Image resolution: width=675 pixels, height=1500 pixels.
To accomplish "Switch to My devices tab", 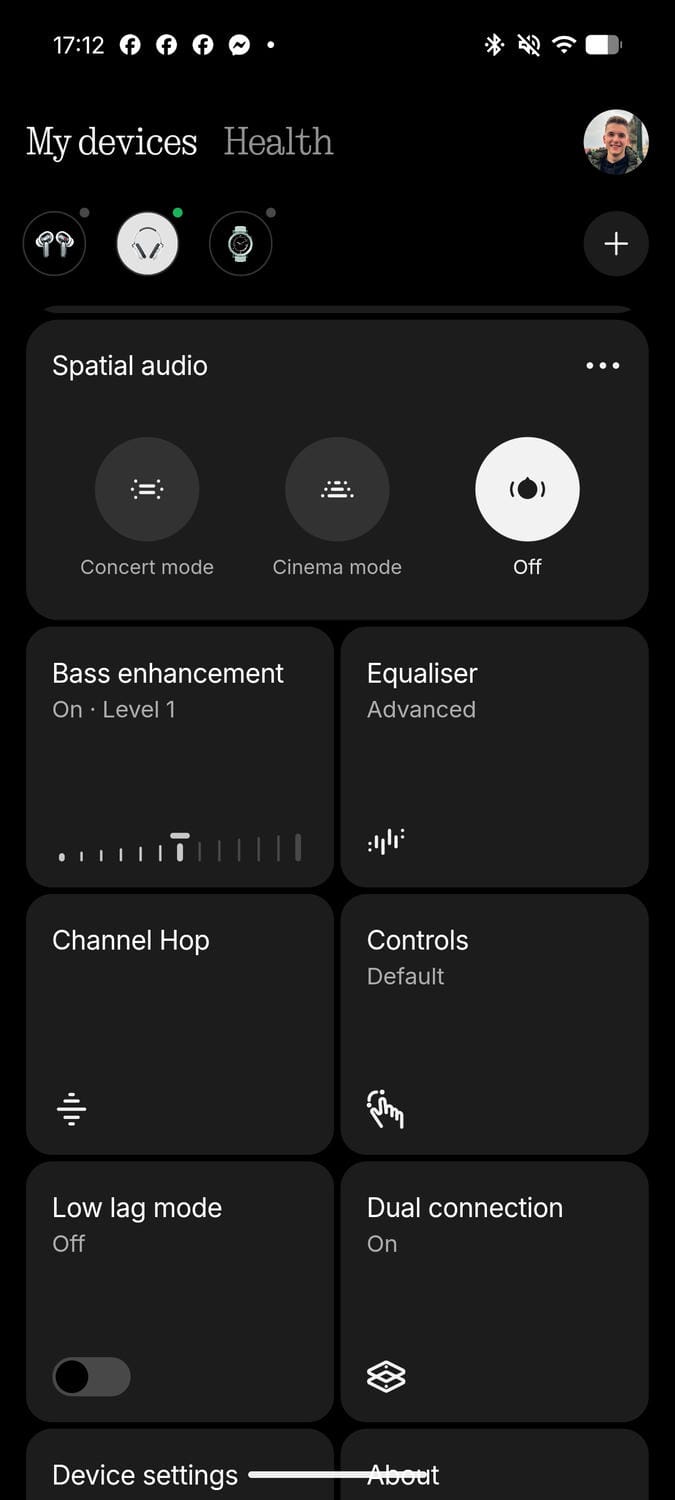I will tap(112, 142).
